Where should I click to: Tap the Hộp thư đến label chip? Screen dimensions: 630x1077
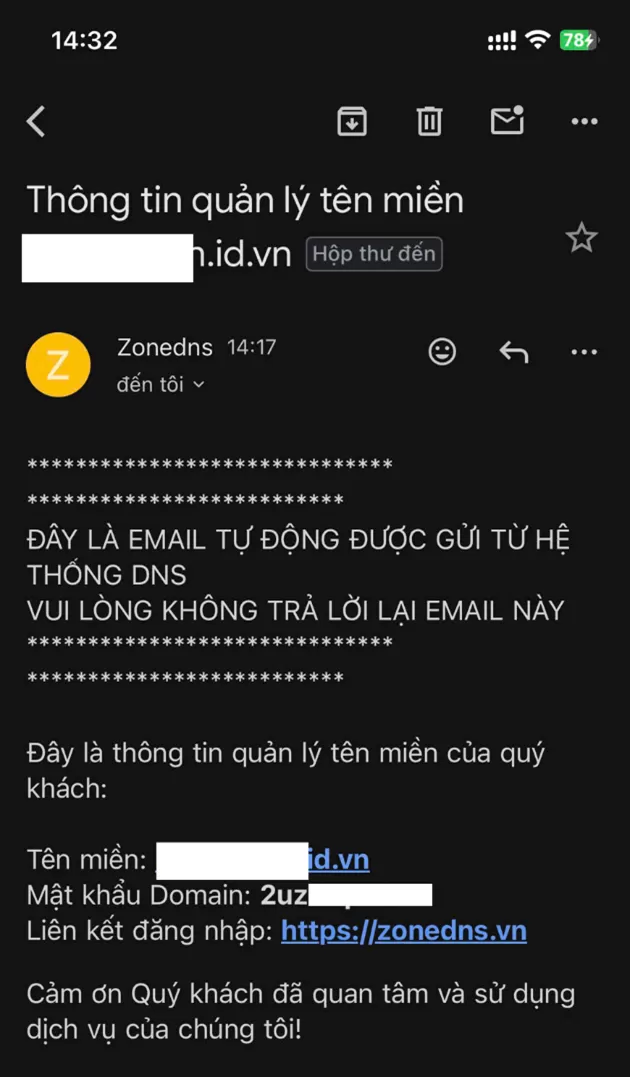click(373, 254)
